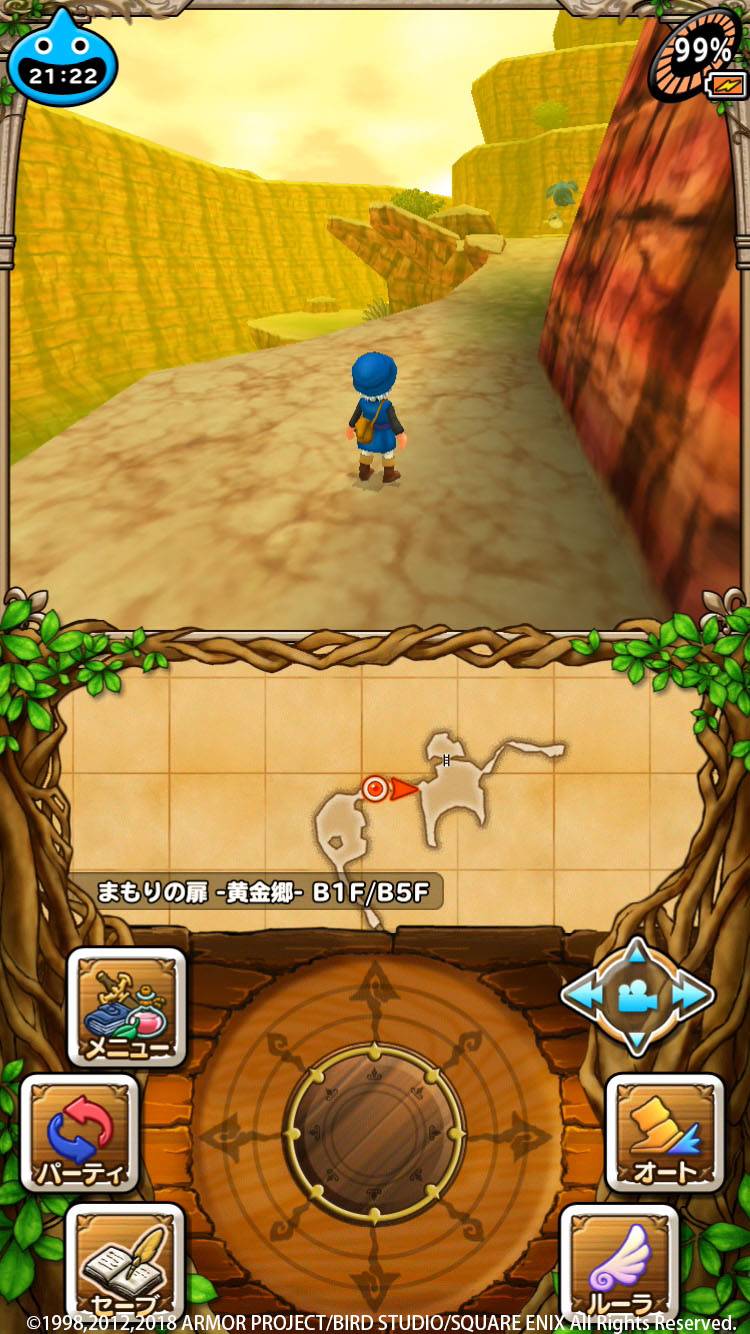Rotate camera left with the left arrow

584,996
